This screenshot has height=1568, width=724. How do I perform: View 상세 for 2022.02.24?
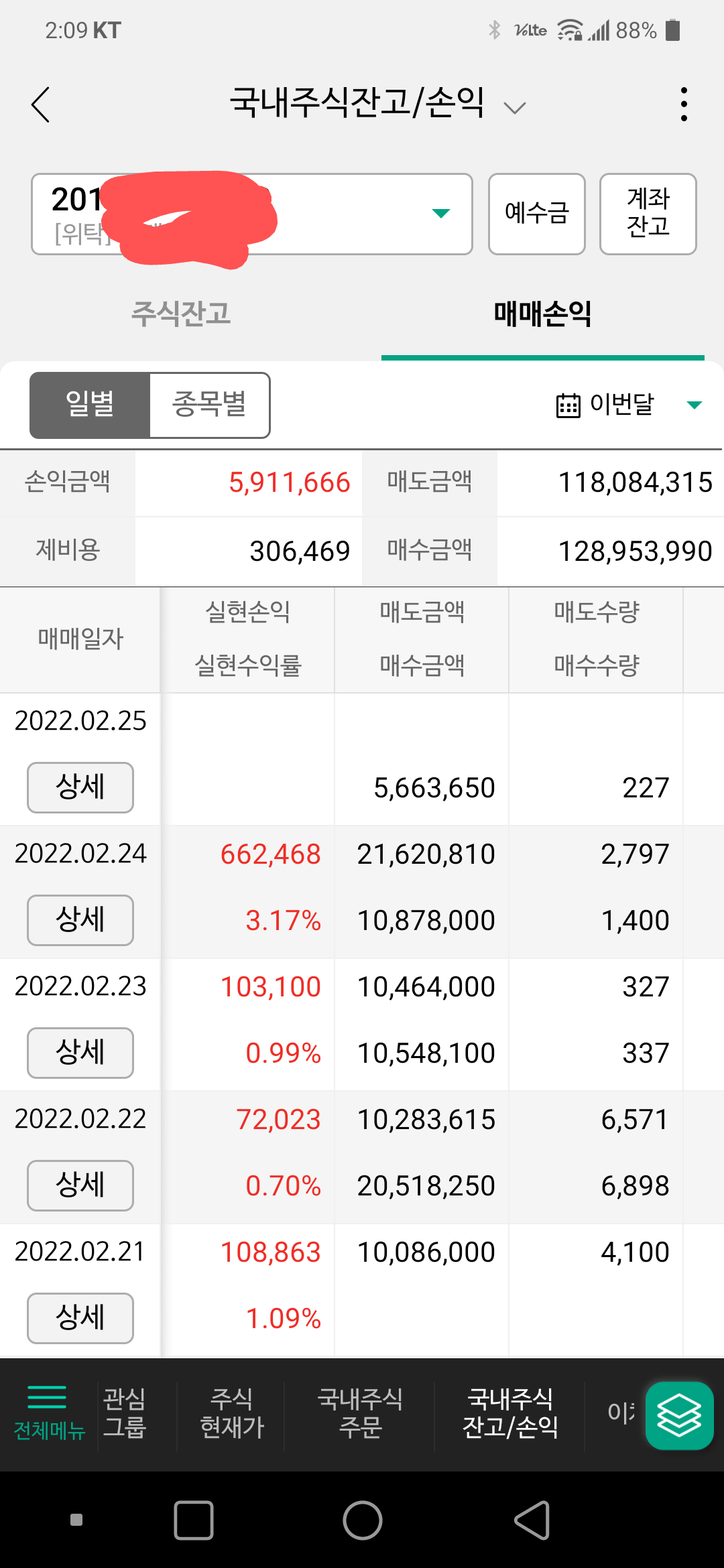coord(80,920)
